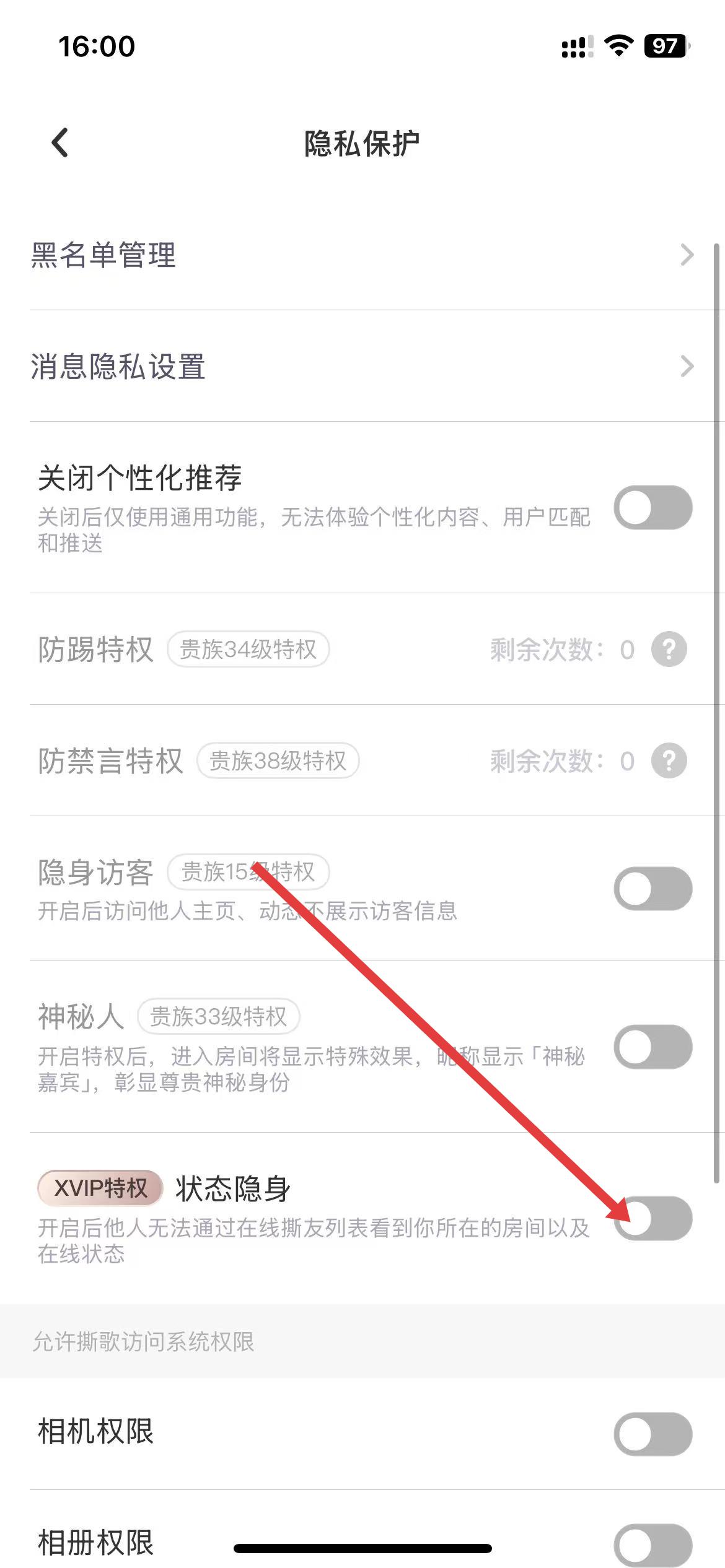Open 消息隐私设置

[x=362, y=366]
